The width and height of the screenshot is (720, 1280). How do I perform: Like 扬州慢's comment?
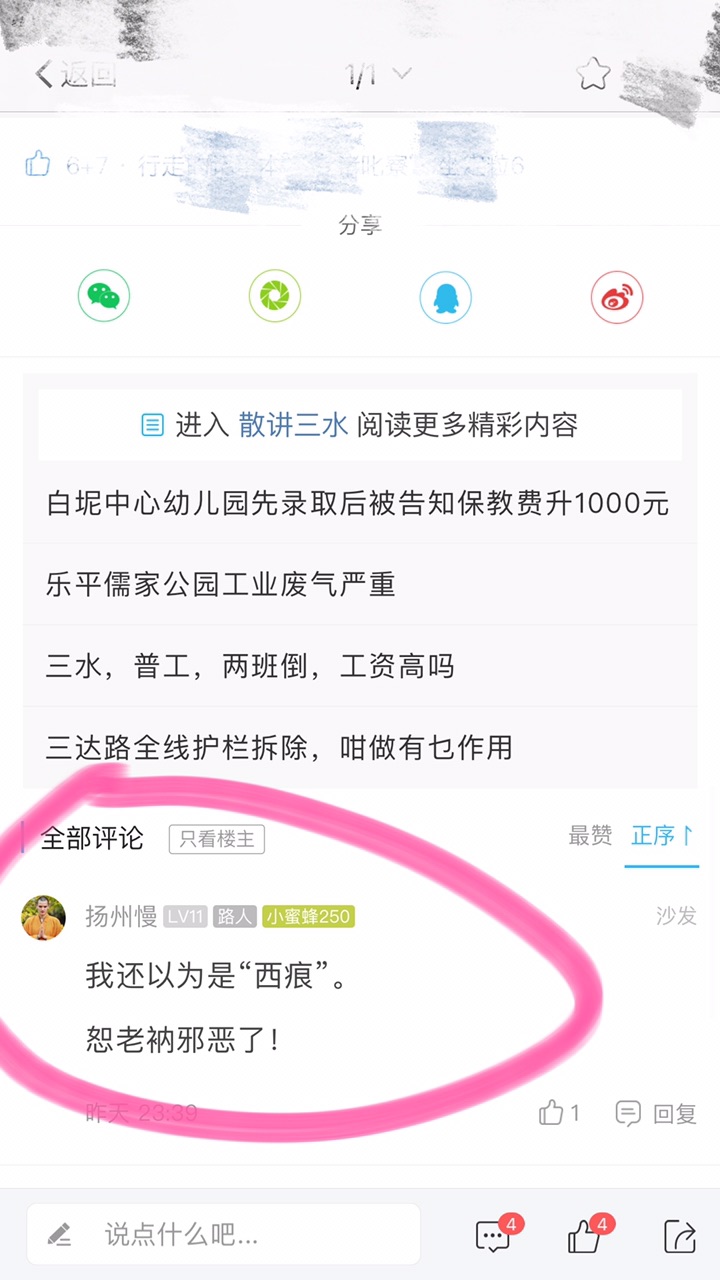[558, 1112]
